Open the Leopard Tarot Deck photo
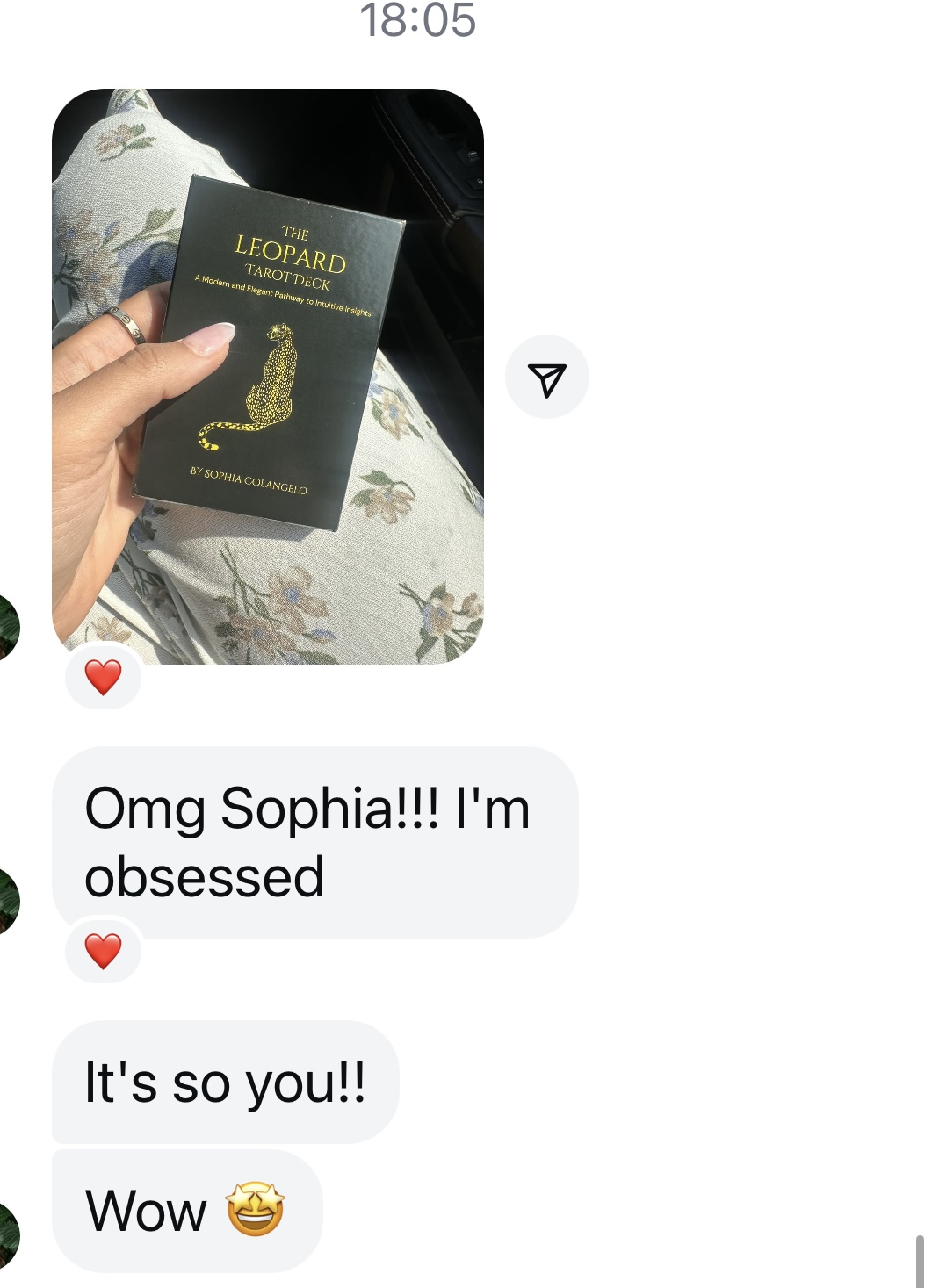 point(268,376)
